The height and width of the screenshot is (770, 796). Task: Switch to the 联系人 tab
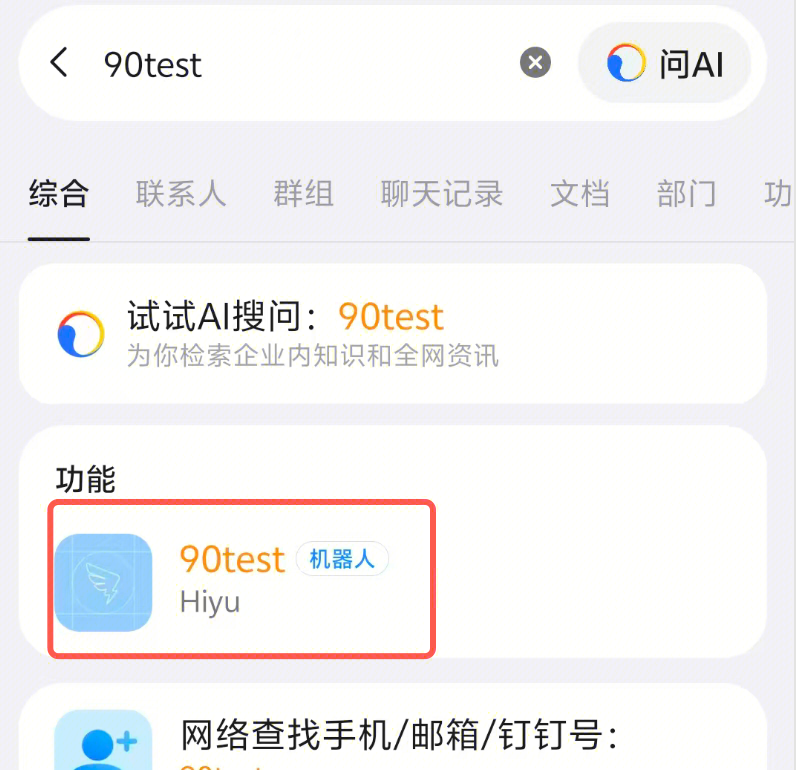point(181,193)
